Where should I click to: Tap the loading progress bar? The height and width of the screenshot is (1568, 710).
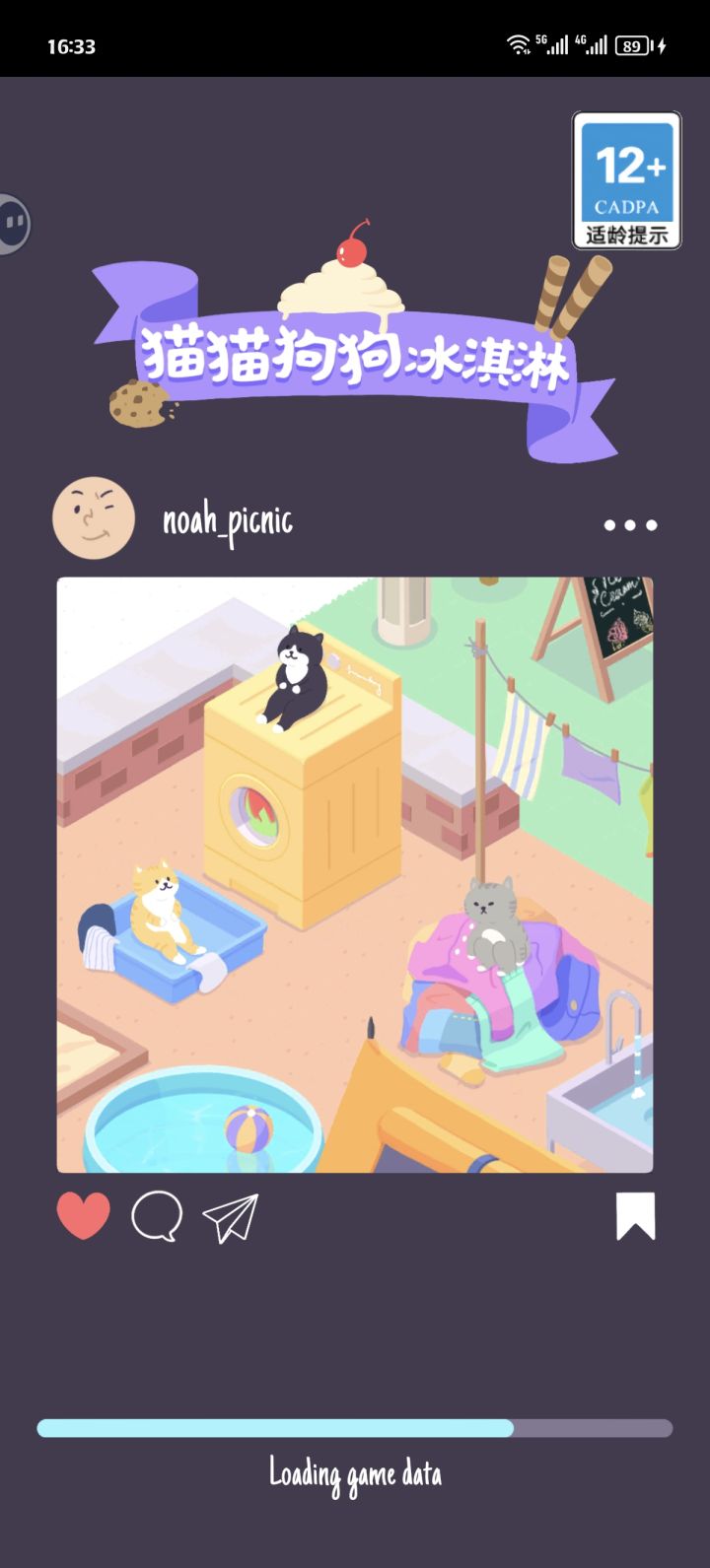tap(355, 1427)
